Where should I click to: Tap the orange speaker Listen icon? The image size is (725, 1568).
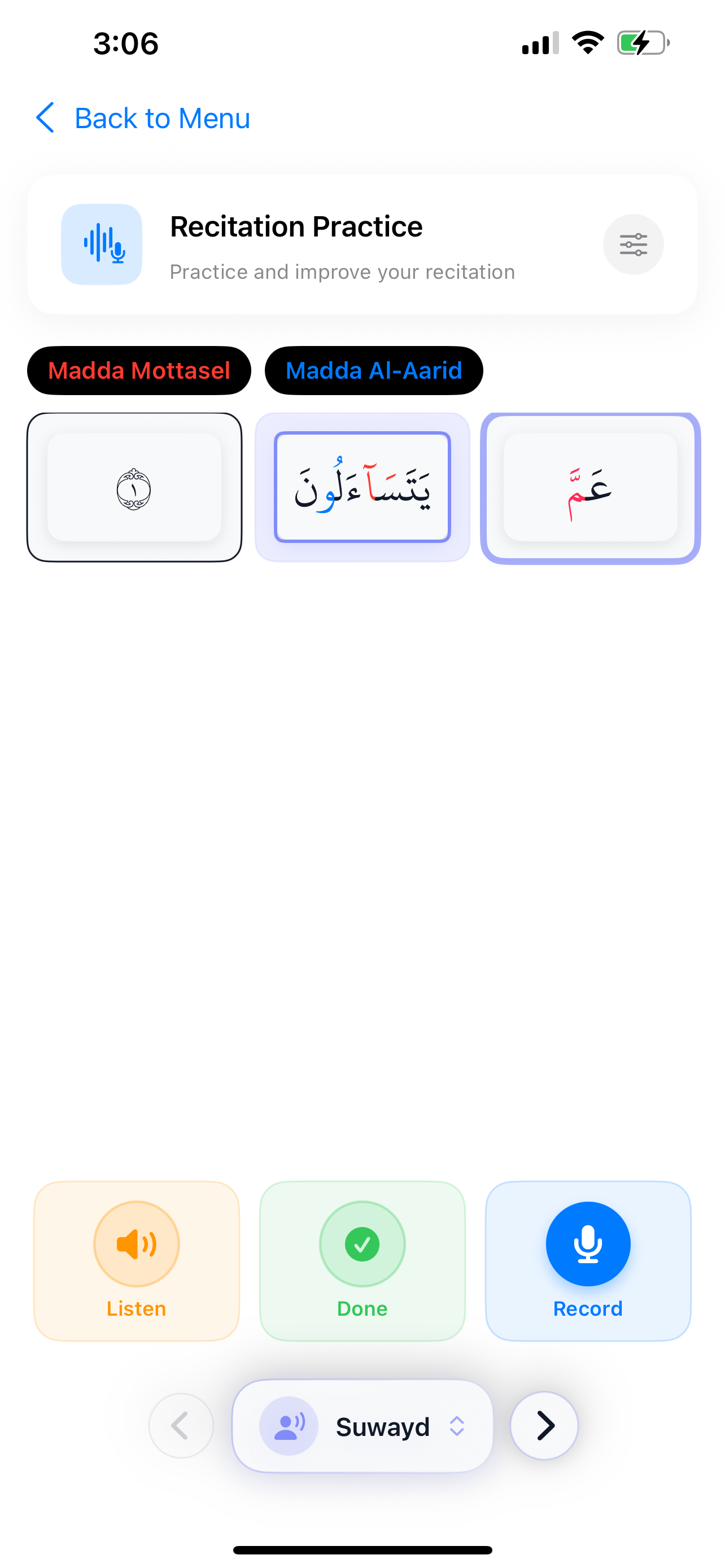coord(136,1243)
